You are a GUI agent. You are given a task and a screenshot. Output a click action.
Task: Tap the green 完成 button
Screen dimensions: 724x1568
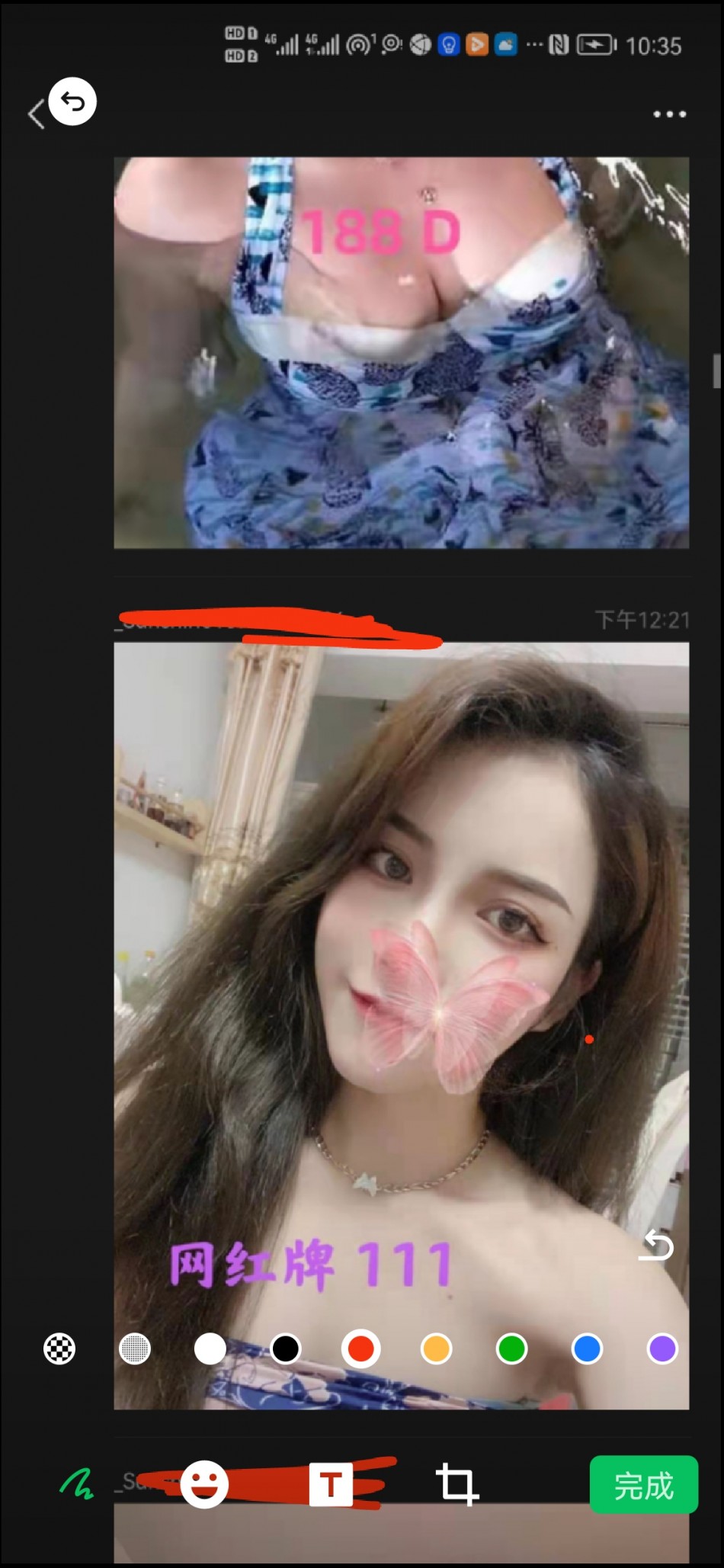[x=643, y=1484]
